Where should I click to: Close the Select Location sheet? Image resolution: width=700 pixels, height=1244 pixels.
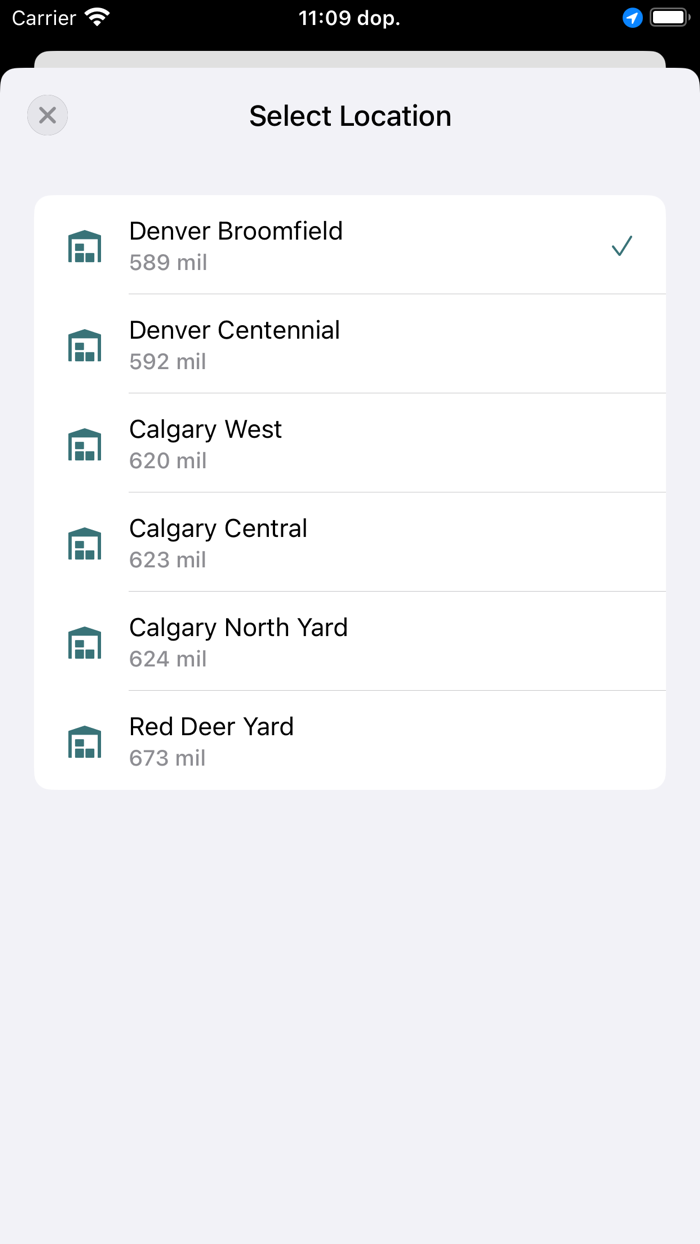pyautogui.click(x=47, y=116)
